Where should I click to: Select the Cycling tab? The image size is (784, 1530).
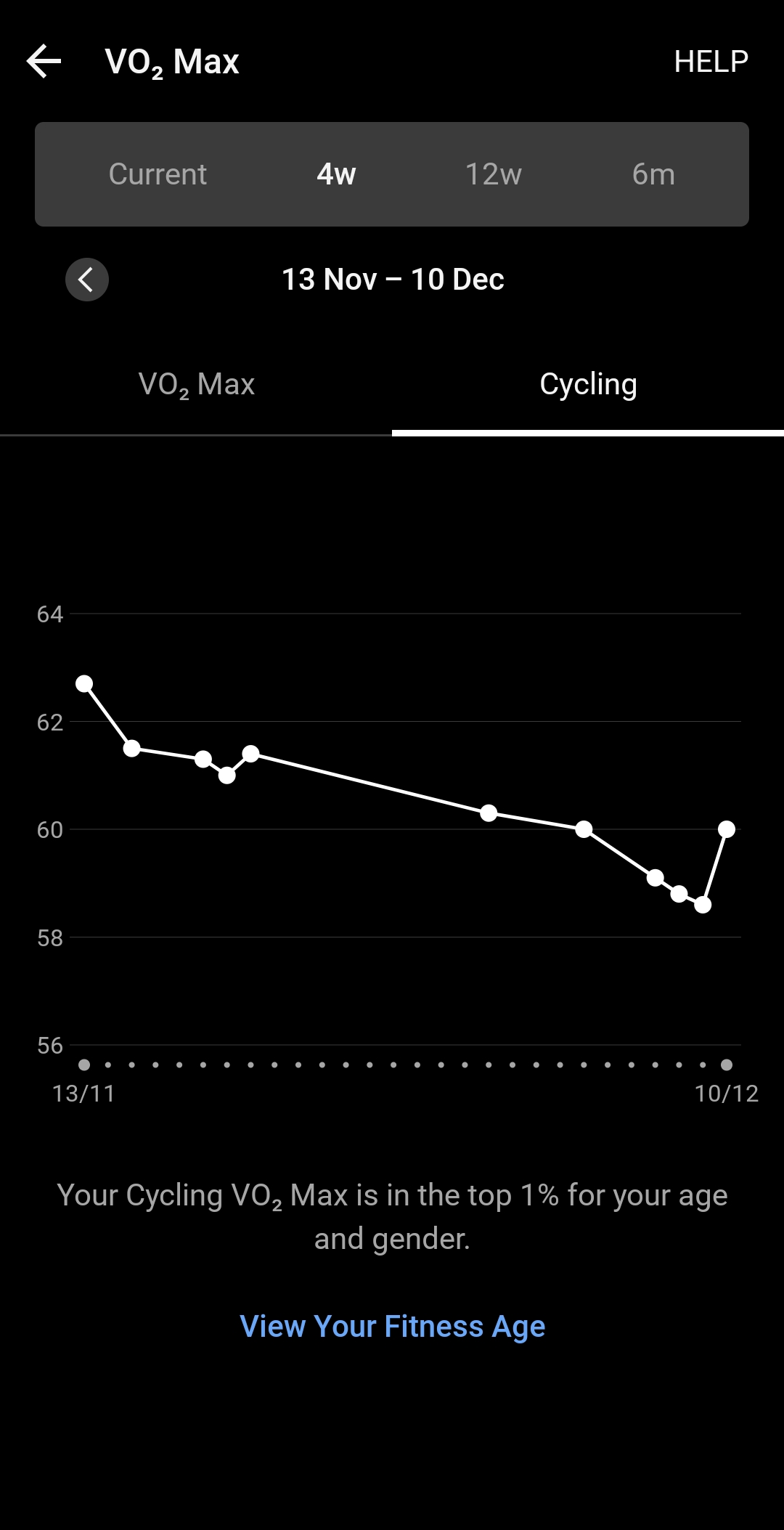(588, 385)
